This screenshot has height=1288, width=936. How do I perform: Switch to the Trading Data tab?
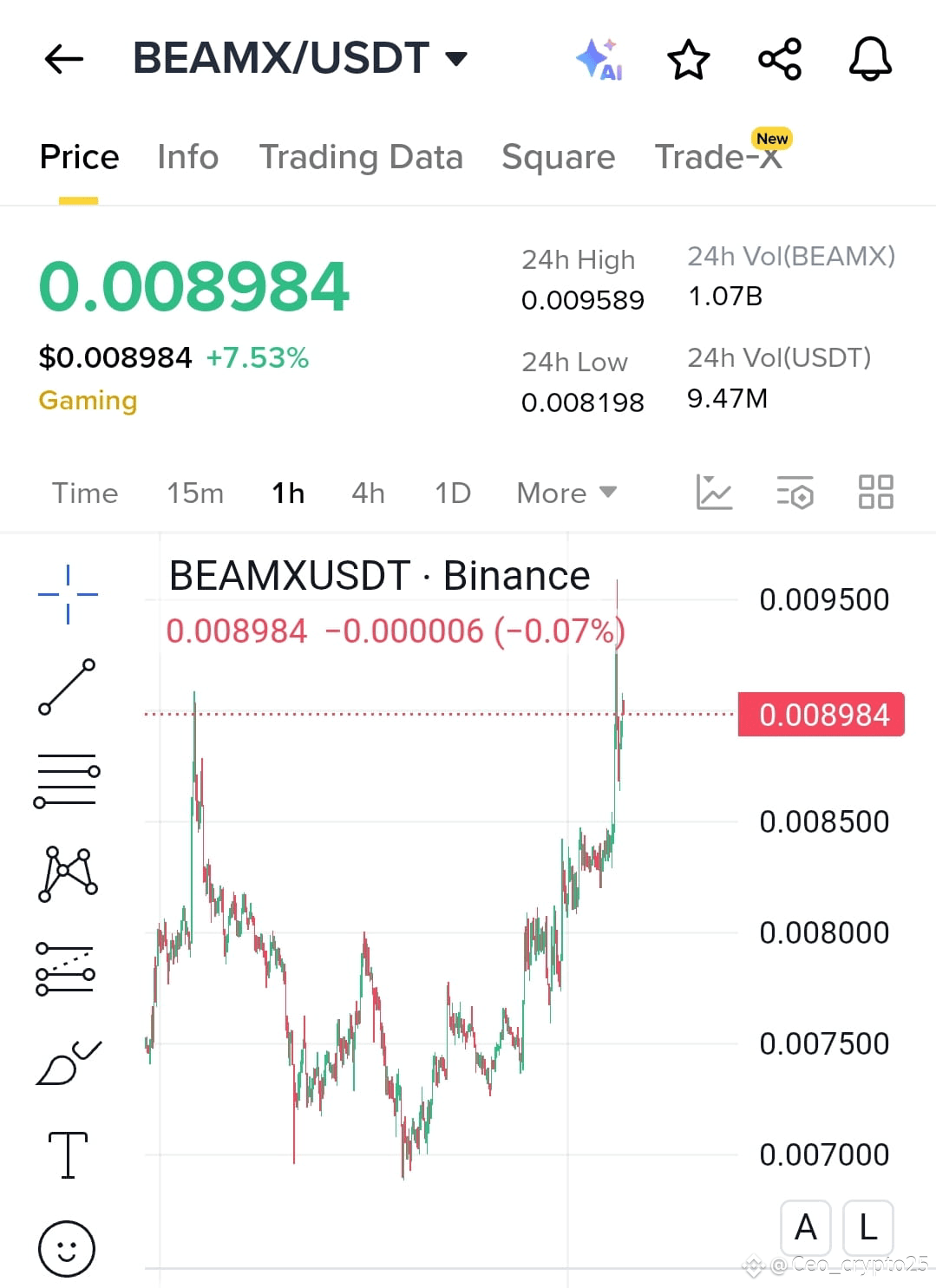pos(361,157)
